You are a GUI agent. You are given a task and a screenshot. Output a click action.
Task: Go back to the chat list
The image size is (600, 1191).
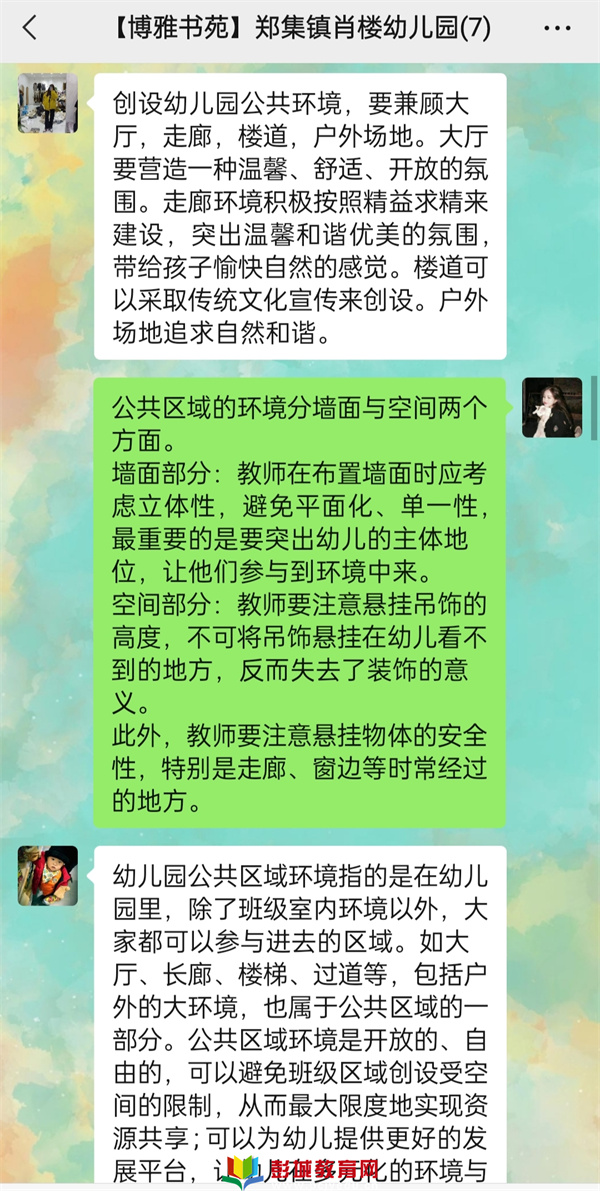tap(30, 28)
